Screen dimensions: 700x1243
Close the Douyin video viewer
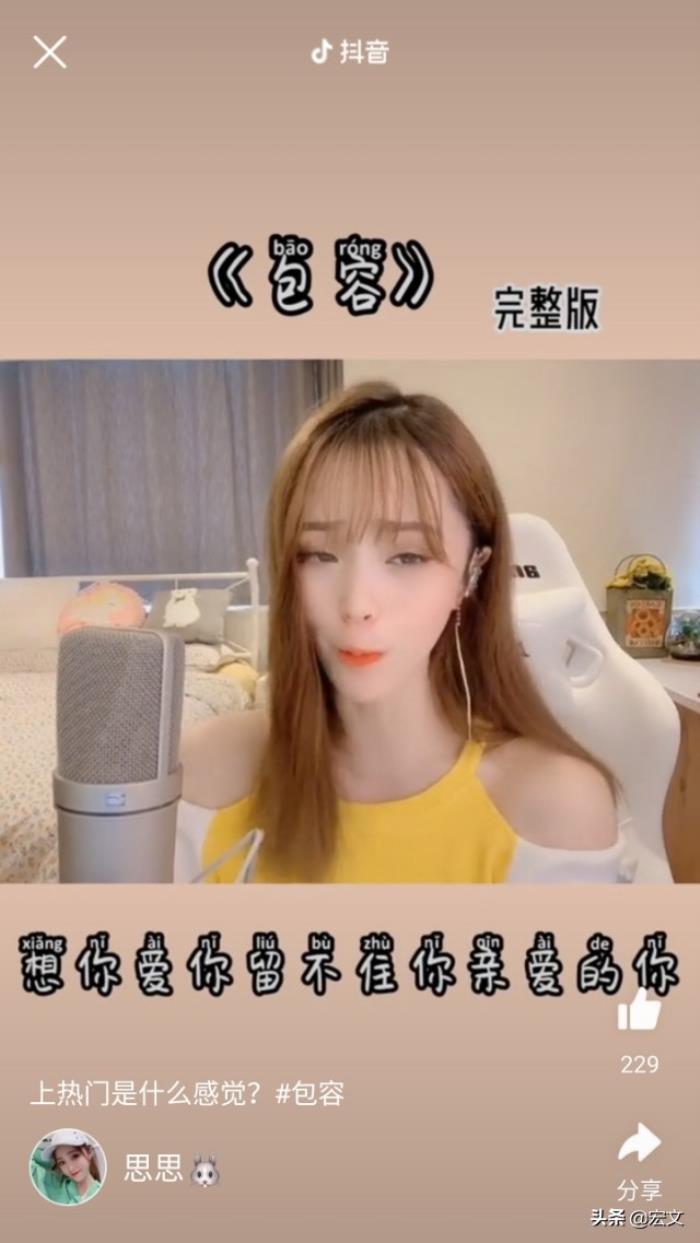[x=49, y=52]
